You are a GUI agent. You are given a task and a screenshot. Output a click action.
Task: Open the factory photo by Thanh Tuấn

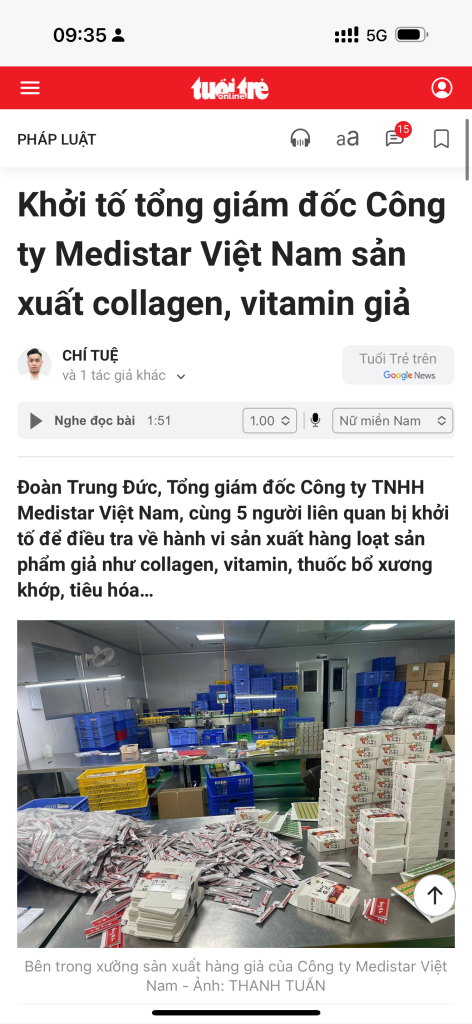point(236,784)
